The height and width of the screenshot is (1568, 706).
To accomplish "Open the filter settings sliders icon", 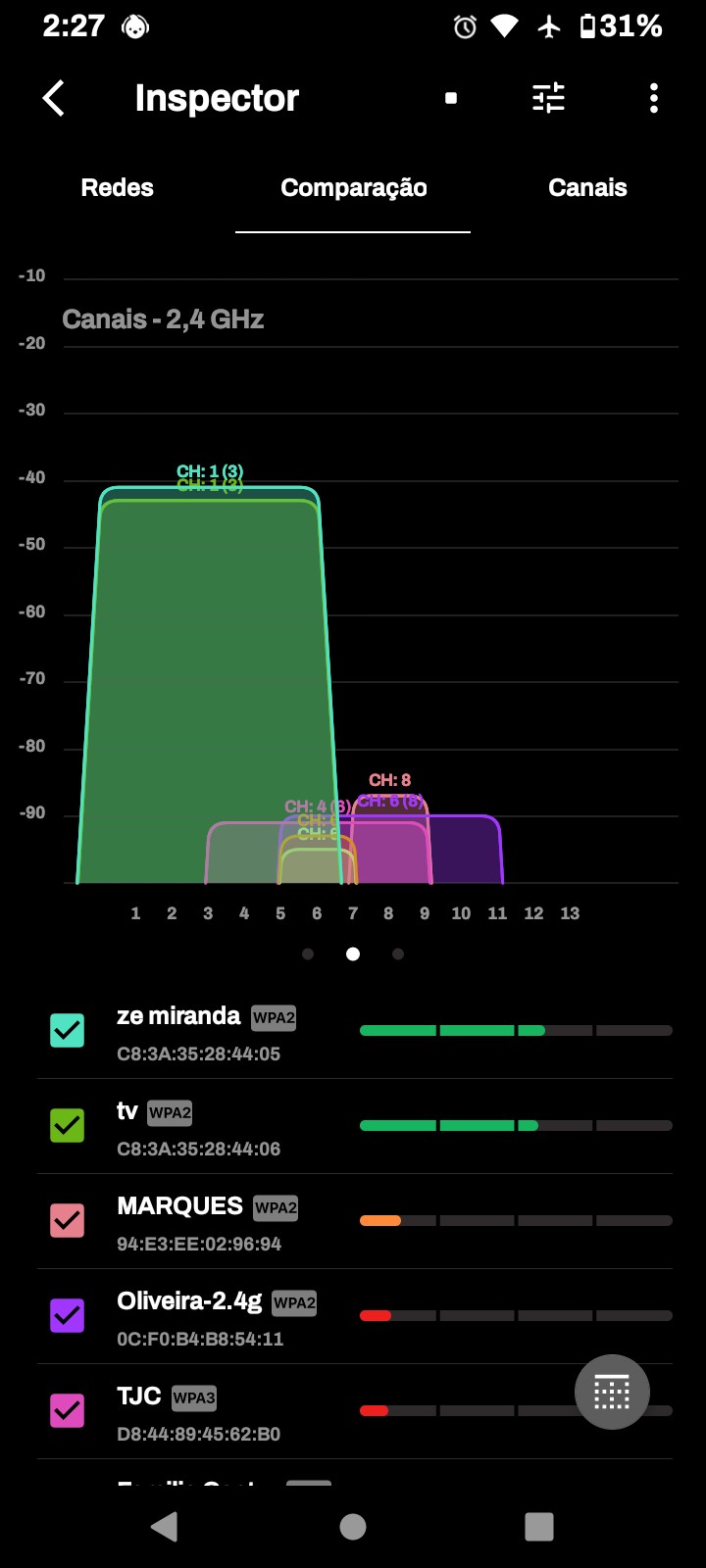I will [x=548, y=98].
